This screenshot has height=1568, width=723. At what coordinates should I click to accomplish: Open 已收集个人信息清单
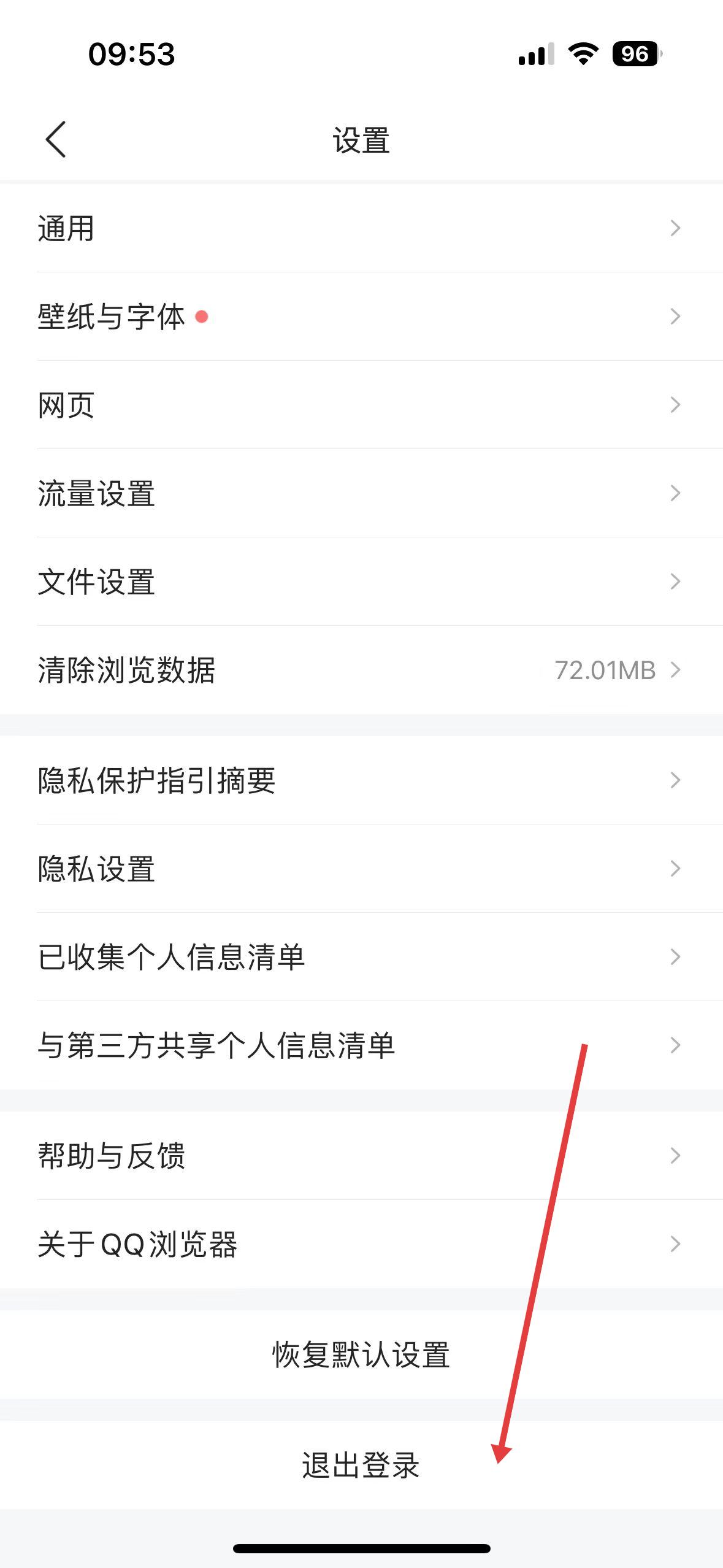[361, 957]
